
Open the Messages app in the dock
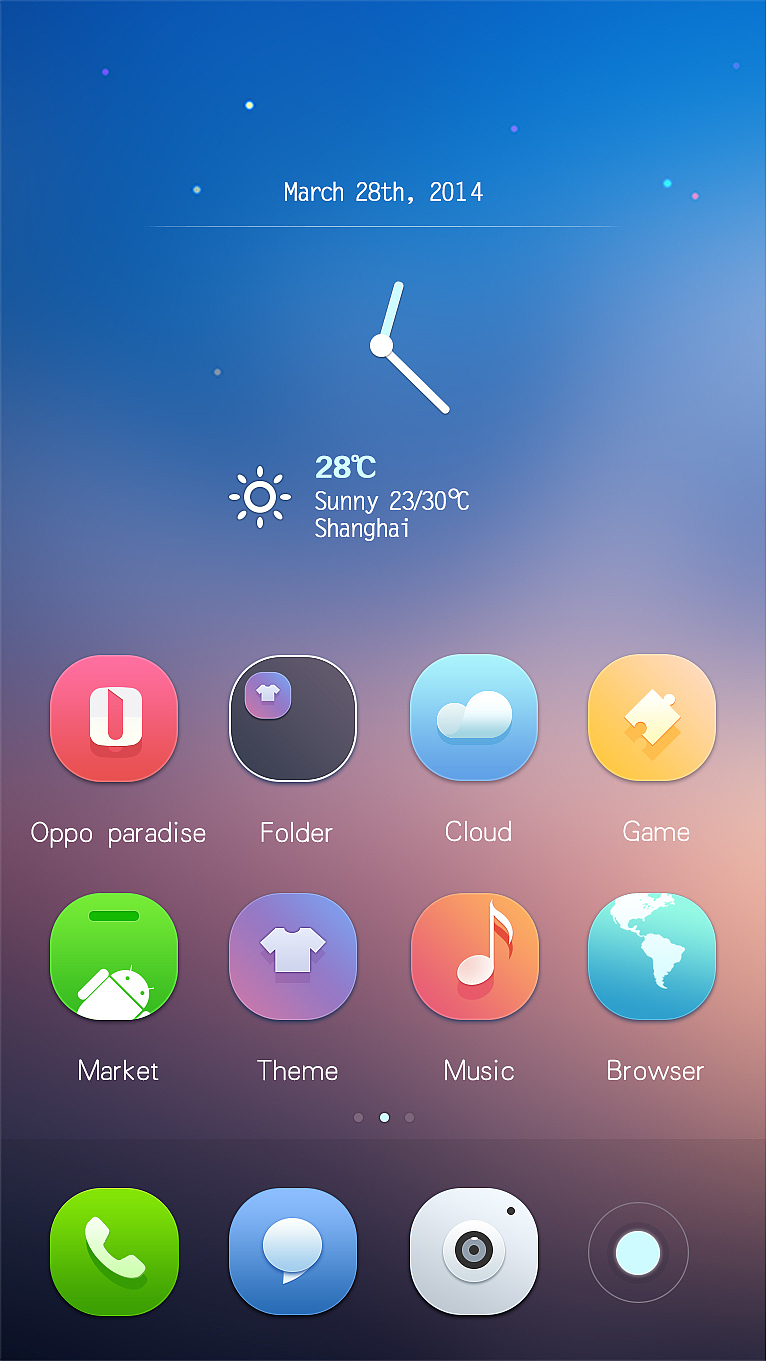click(293, 1251)
